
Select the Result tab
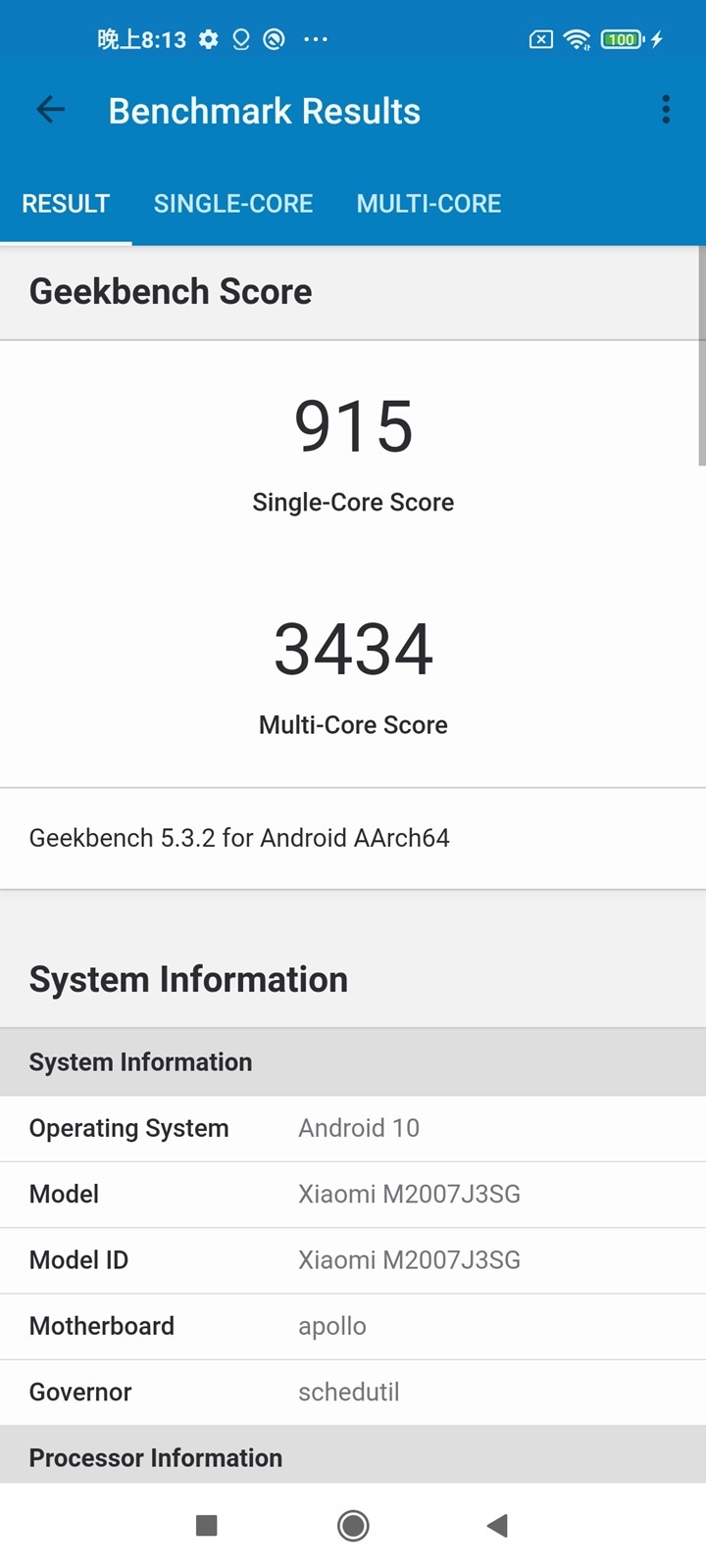(66, 204)
